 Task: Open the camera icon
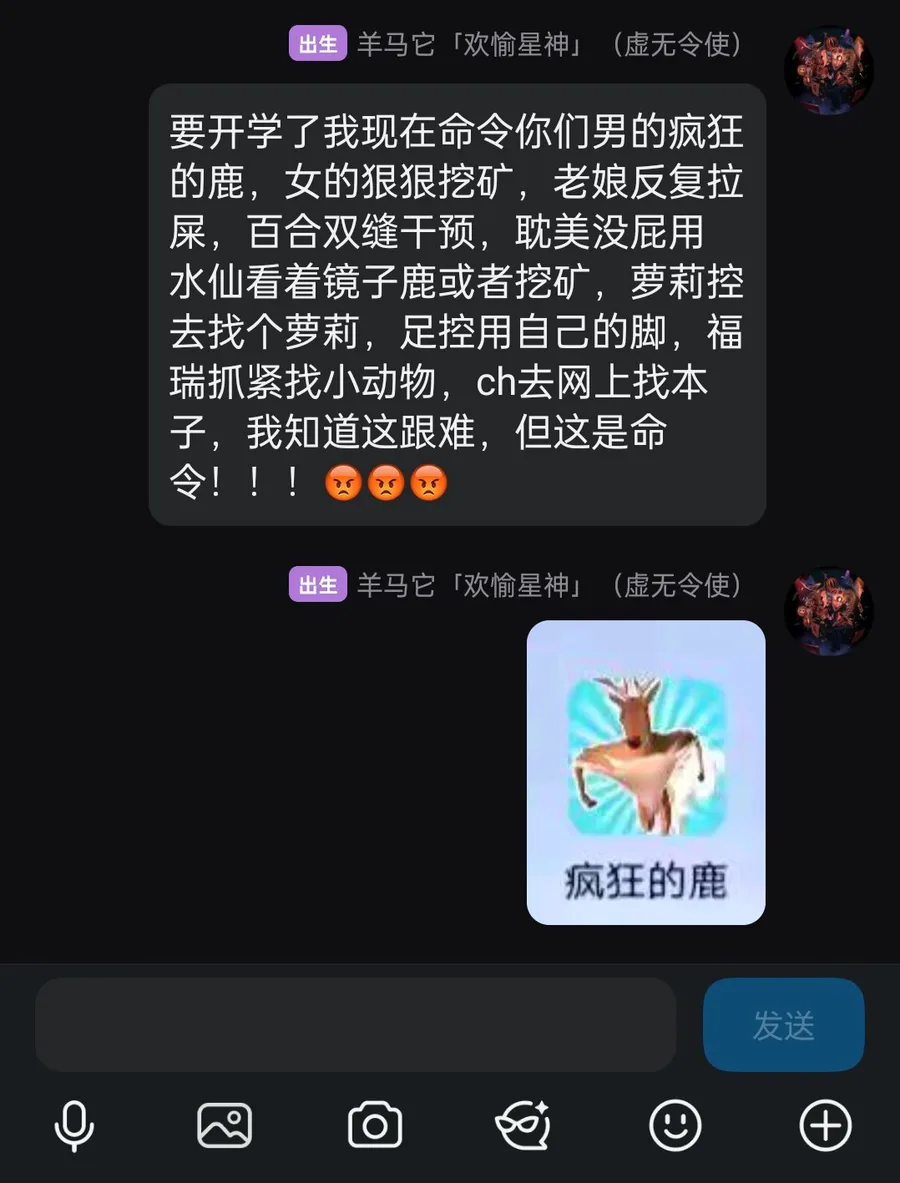point(374,1126)
